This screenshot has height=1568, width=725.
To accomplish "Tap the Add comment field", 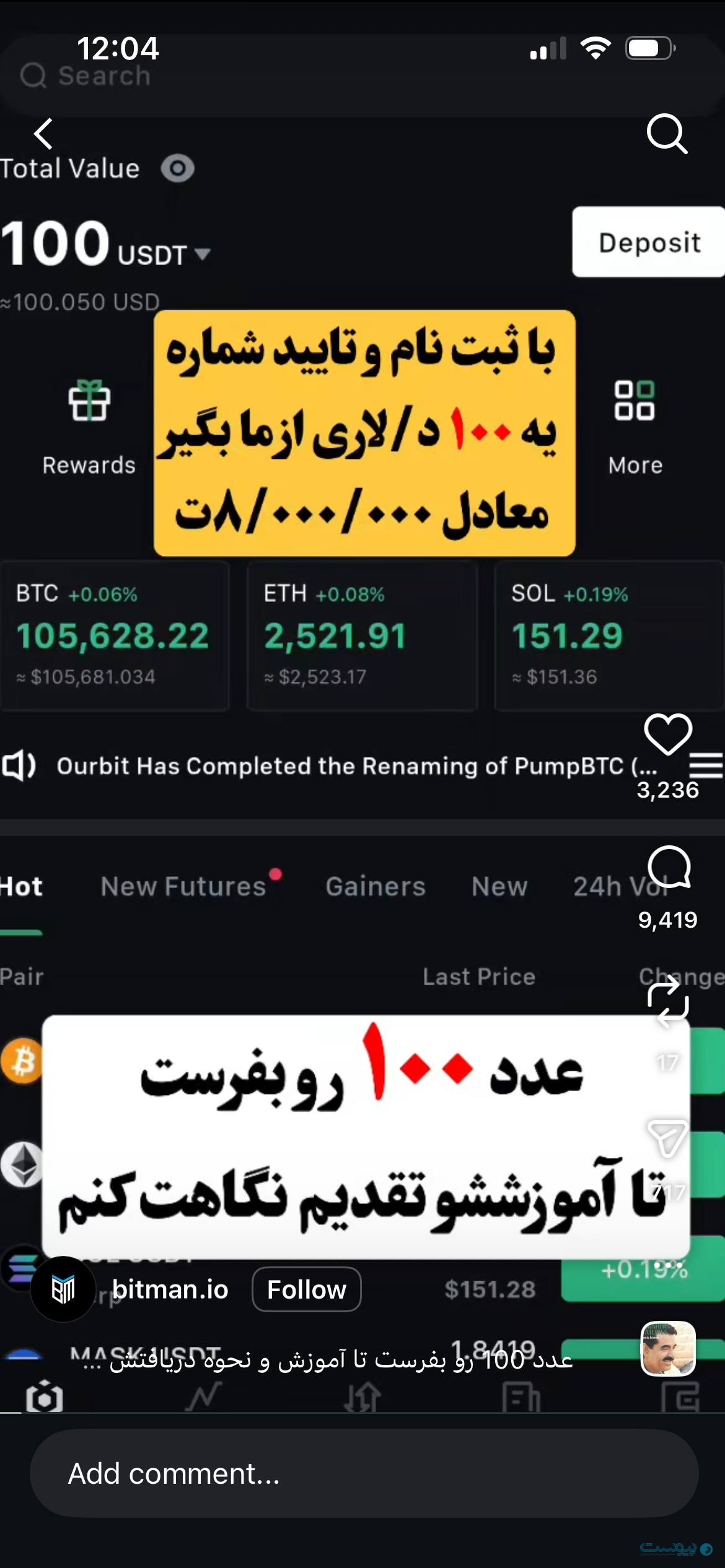I will pyautogui.click(x=364, y=1473).
